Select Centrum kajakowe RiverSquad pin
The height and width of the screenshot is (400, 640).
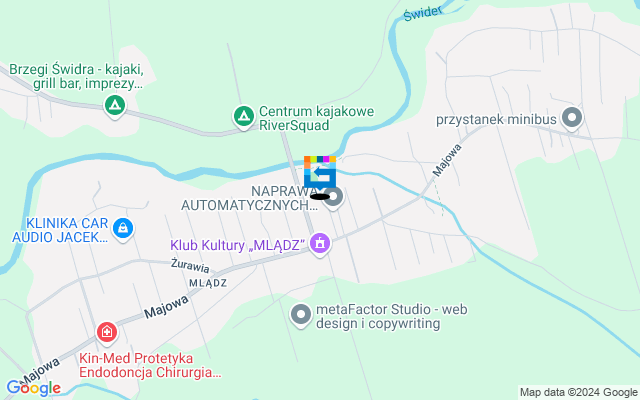coord(243,117)
